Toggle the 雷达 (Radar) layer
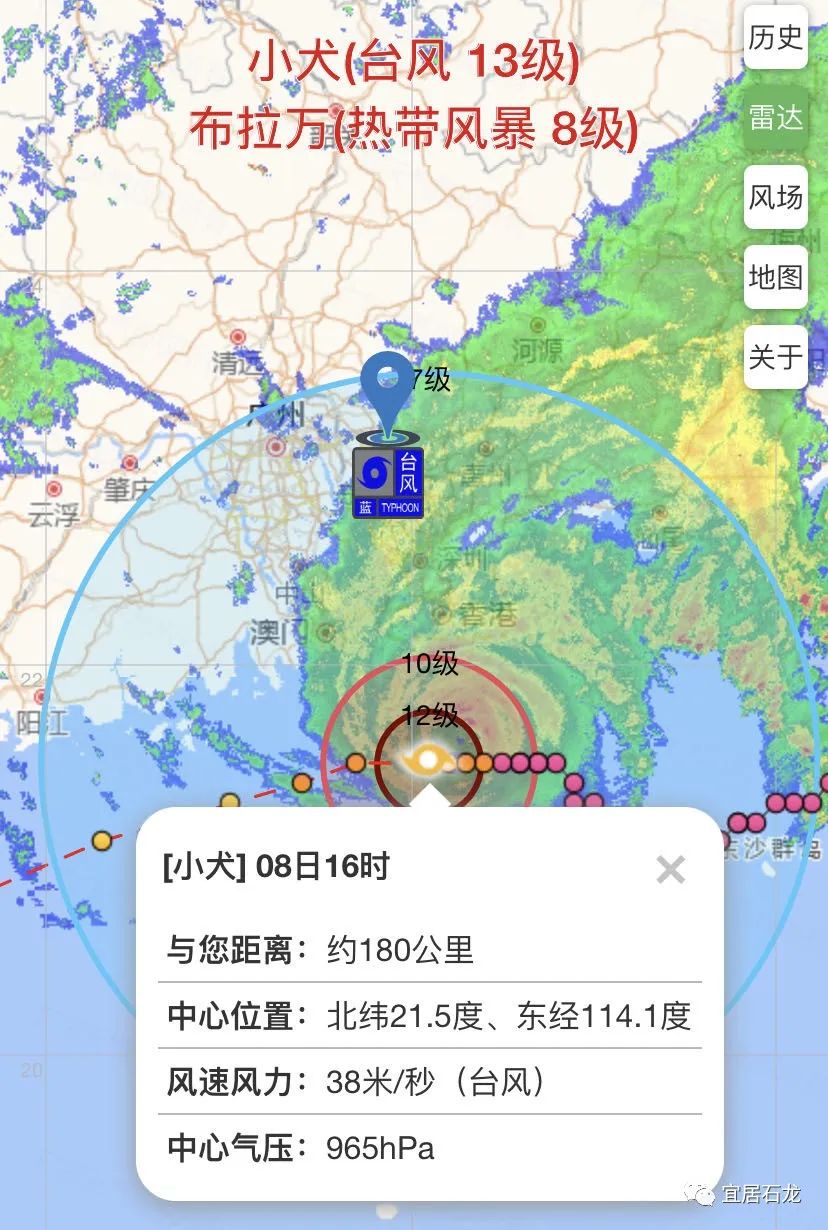Viewport: 828px width, 1230px height. (x=776, y=118)
